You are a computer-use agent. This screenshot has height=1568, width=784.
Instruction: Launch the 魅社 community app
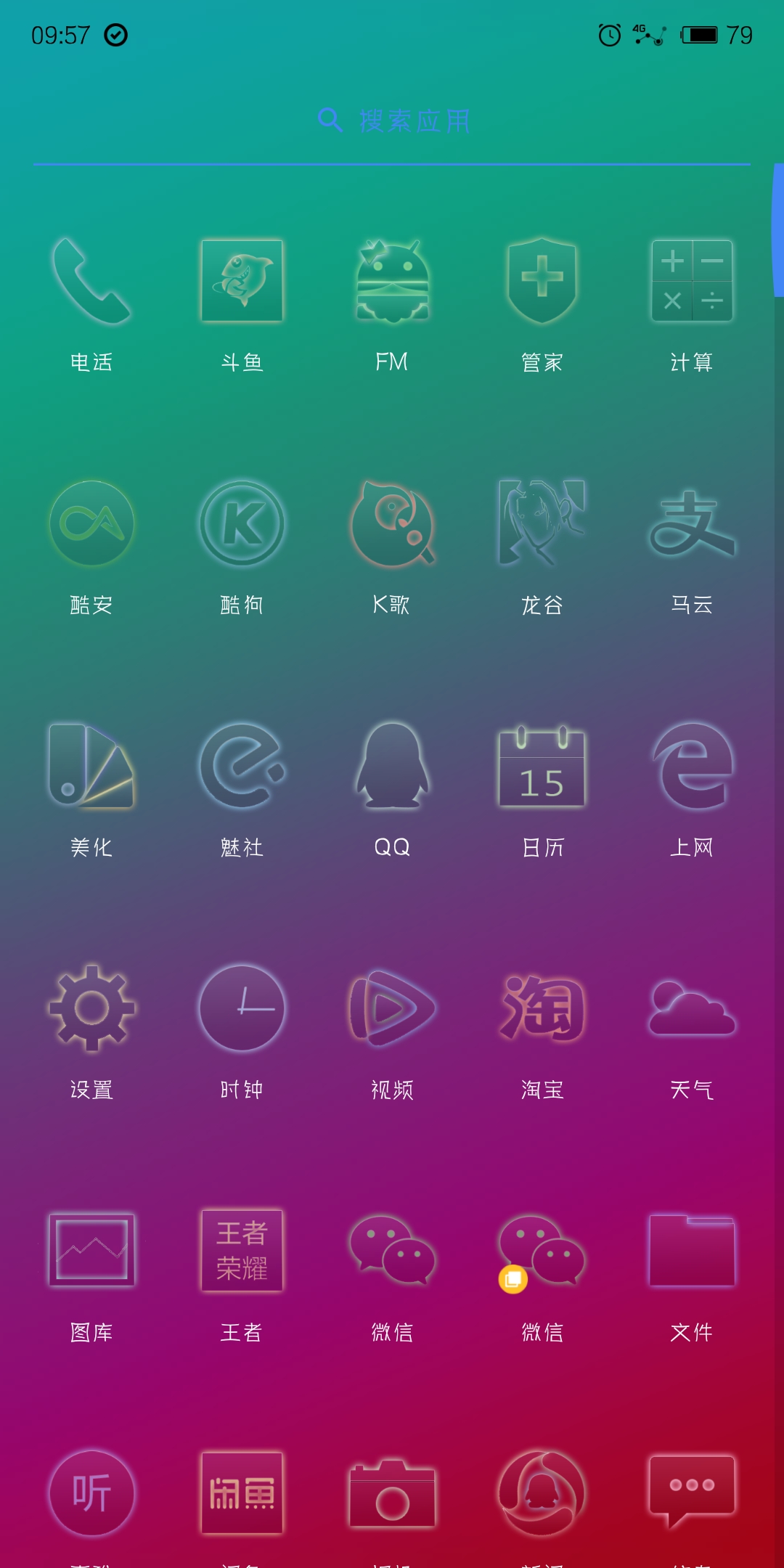tap(242, 767)
